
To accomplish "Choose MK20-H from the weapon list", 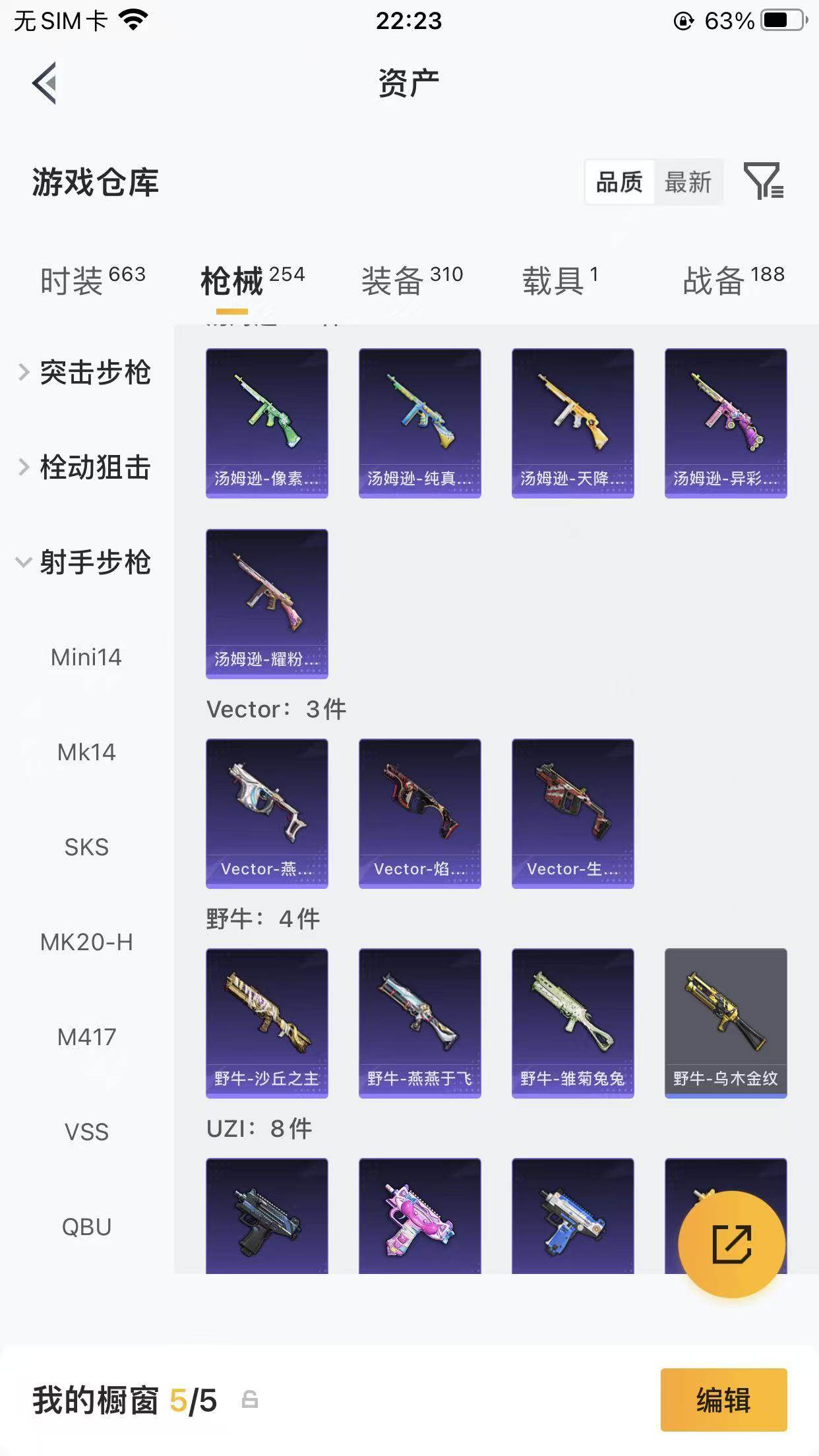I will [x=86, y=942].
